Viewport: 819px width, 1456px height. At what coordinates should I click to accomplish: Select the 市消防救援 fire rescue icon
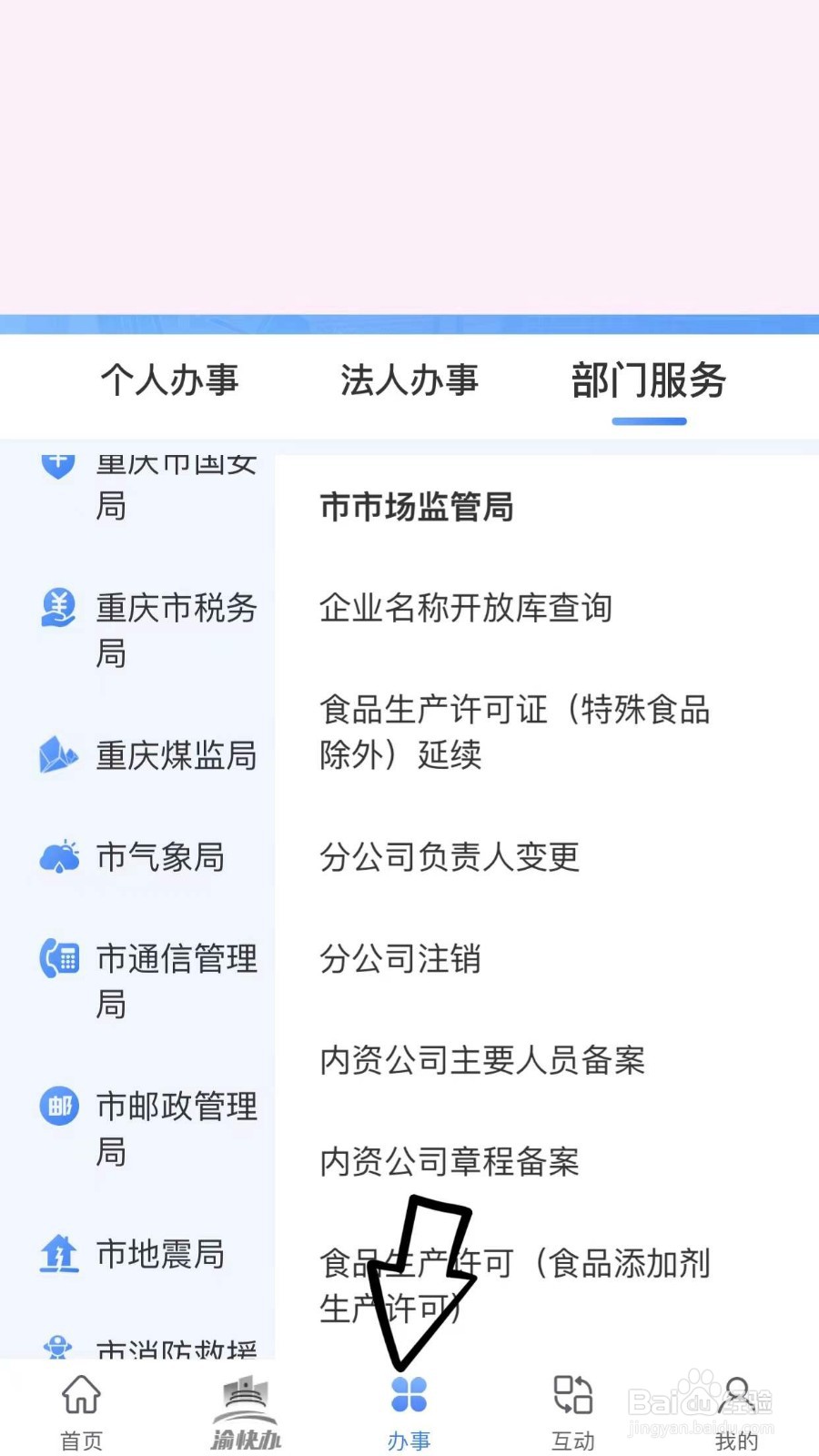point(58,1351)
